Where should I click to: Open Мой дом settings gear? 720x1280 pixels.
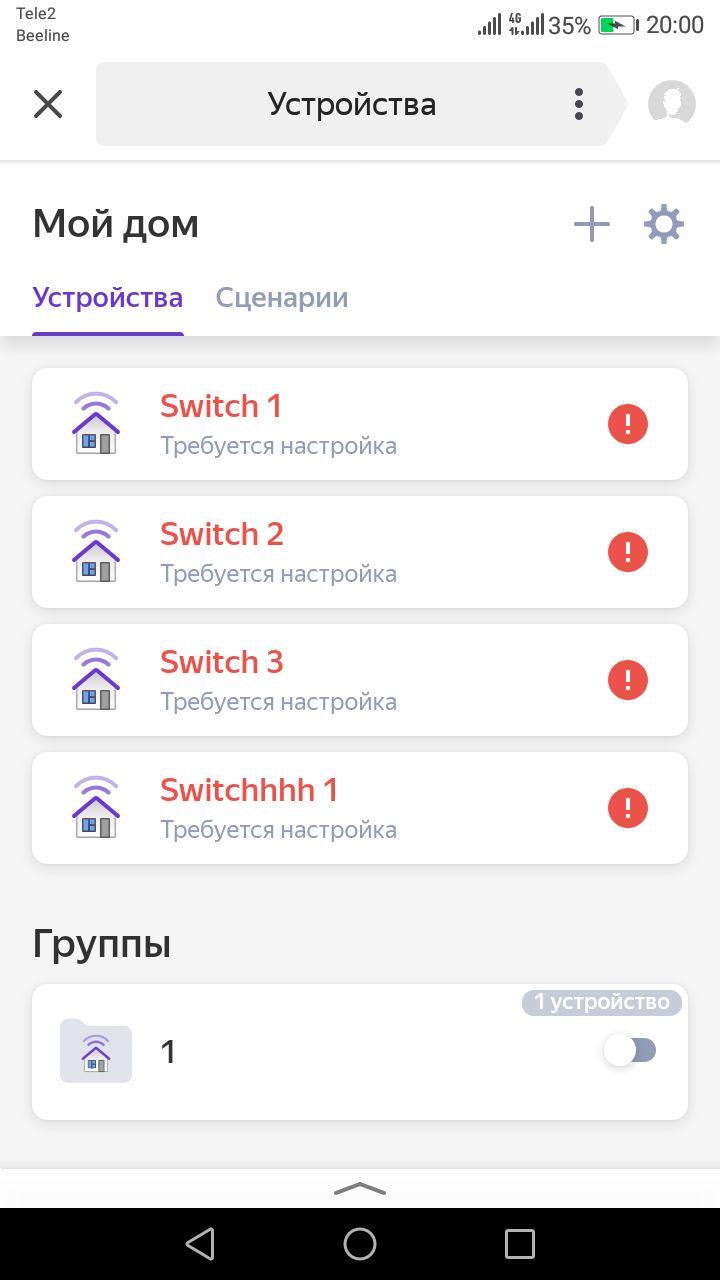coord(664,224)
